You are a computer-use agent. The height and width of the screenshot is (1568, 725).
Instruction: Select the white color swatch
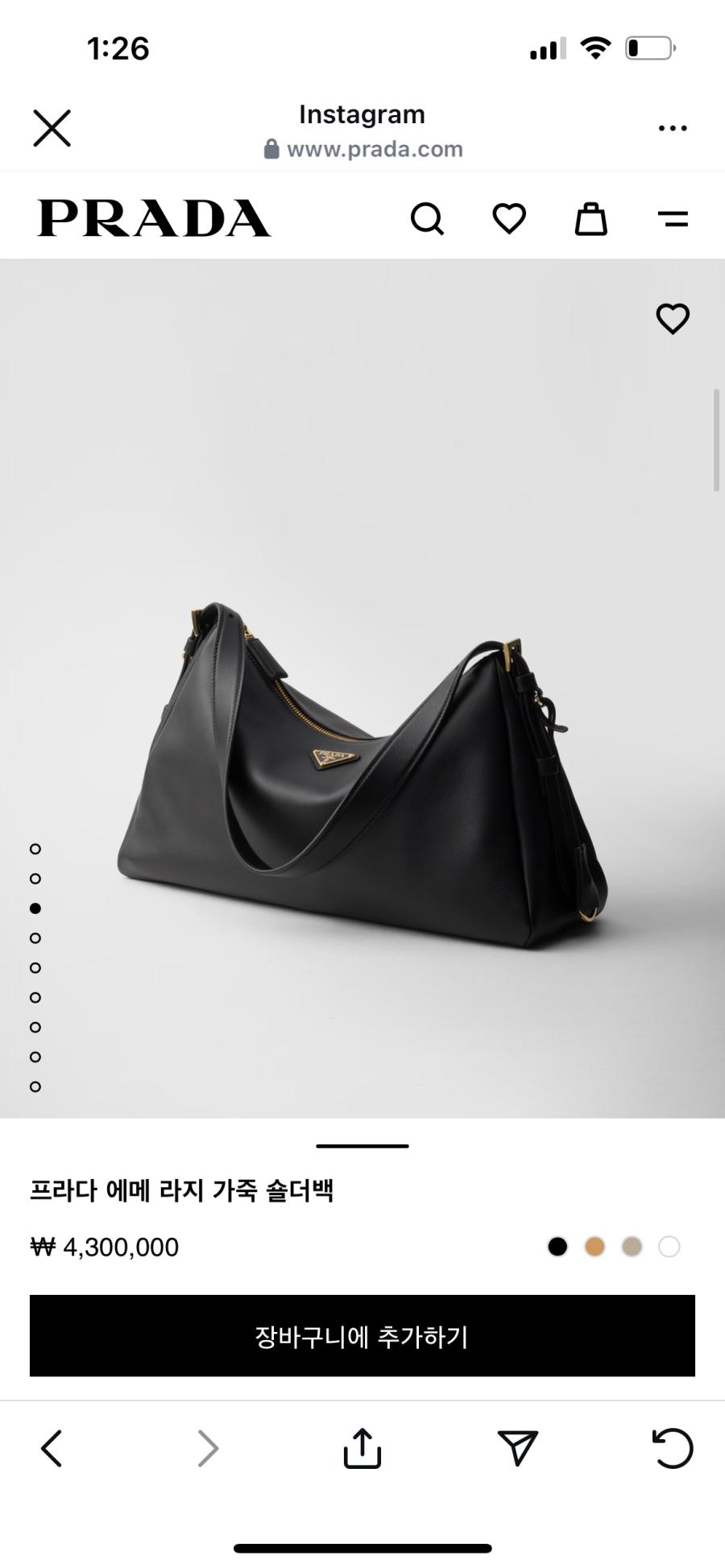tap(669, 1247)
